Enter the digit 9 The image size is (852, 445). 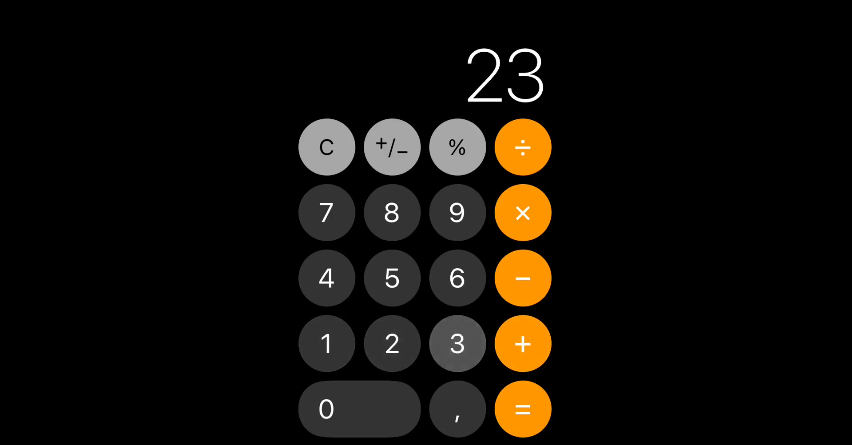[x=457, y=213]
